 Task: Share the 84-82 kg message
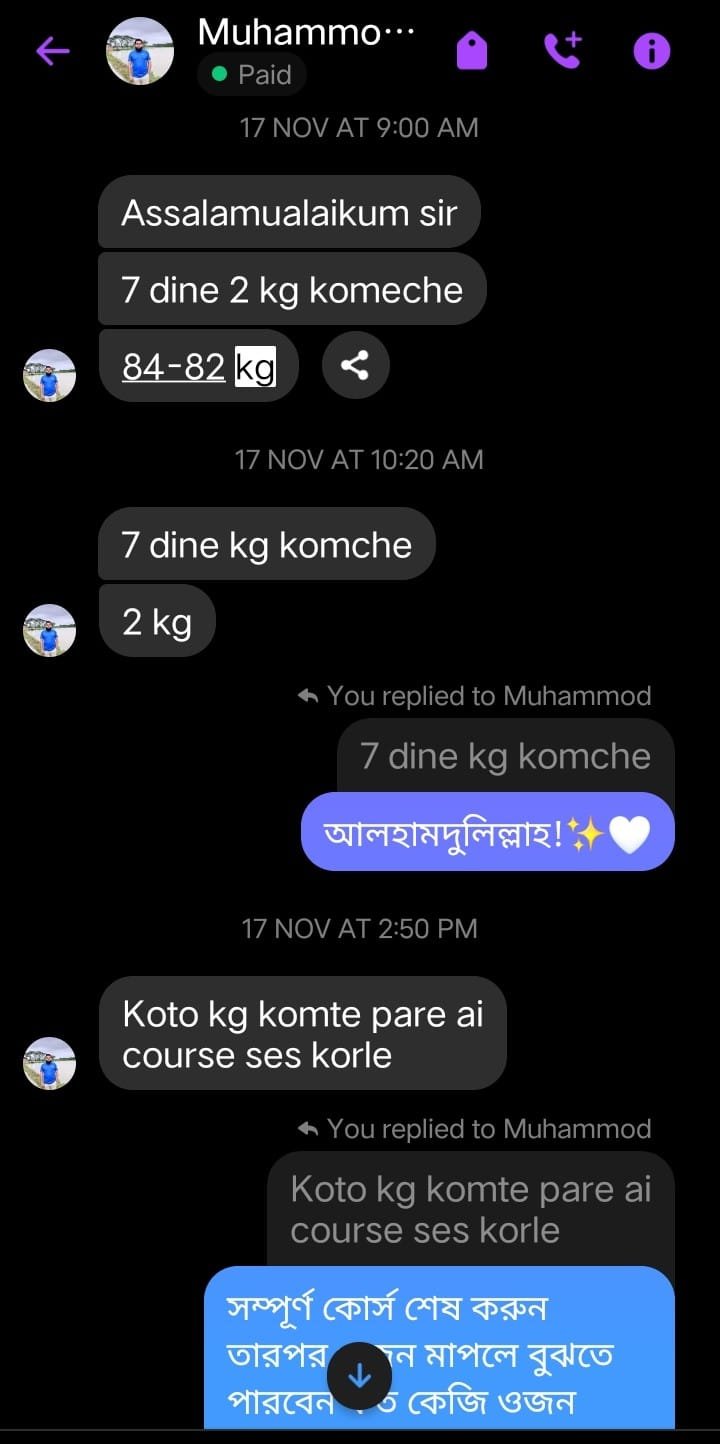[355, 366]
